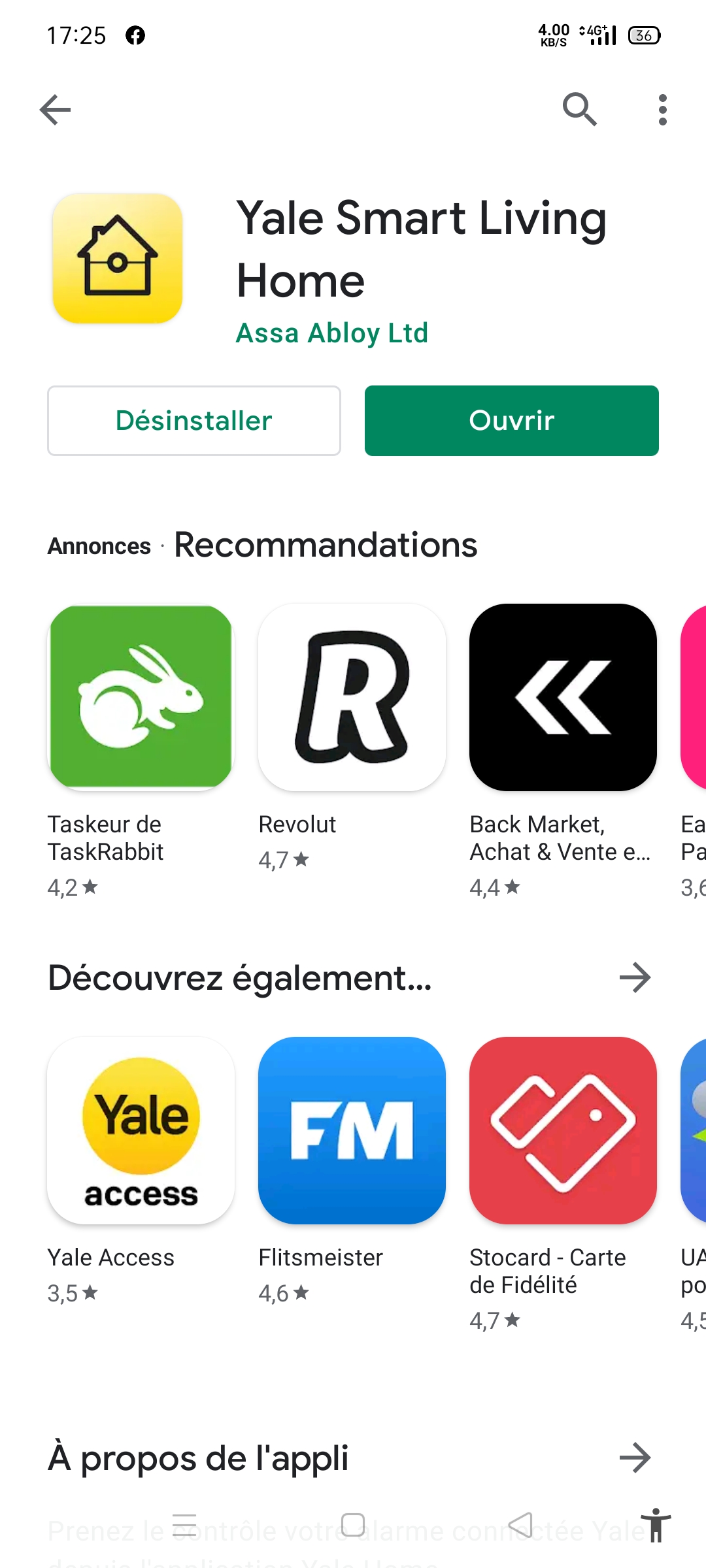The height and width of the screenshot is (1568, 706).
Task: Open the Taskeur de TaskRabbit app card
Action: [x=141, y=751]
